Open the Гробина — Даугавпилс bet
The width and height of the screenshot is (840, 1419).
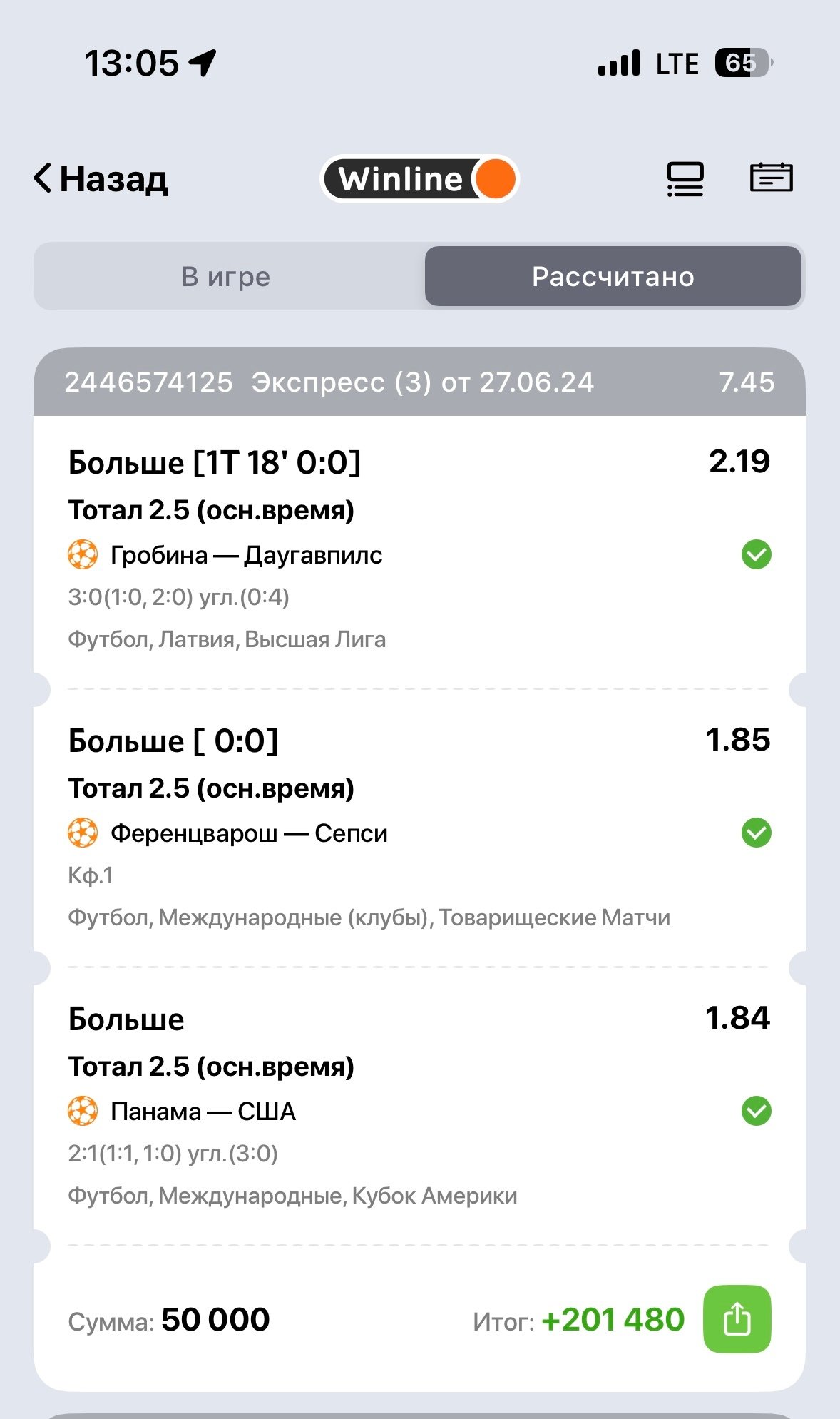(246, 555)
